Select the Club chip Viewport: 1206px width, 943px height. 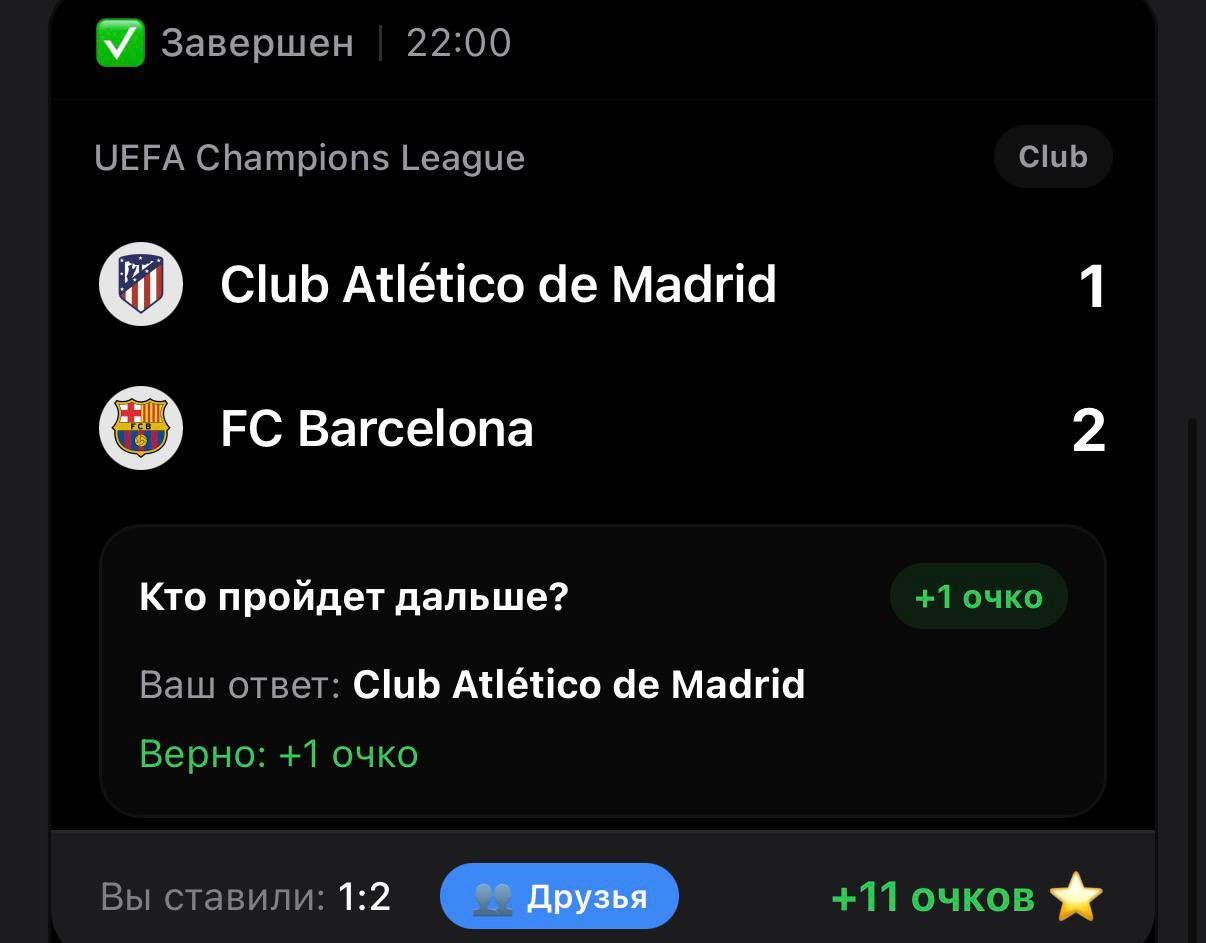coord(1052,157)
